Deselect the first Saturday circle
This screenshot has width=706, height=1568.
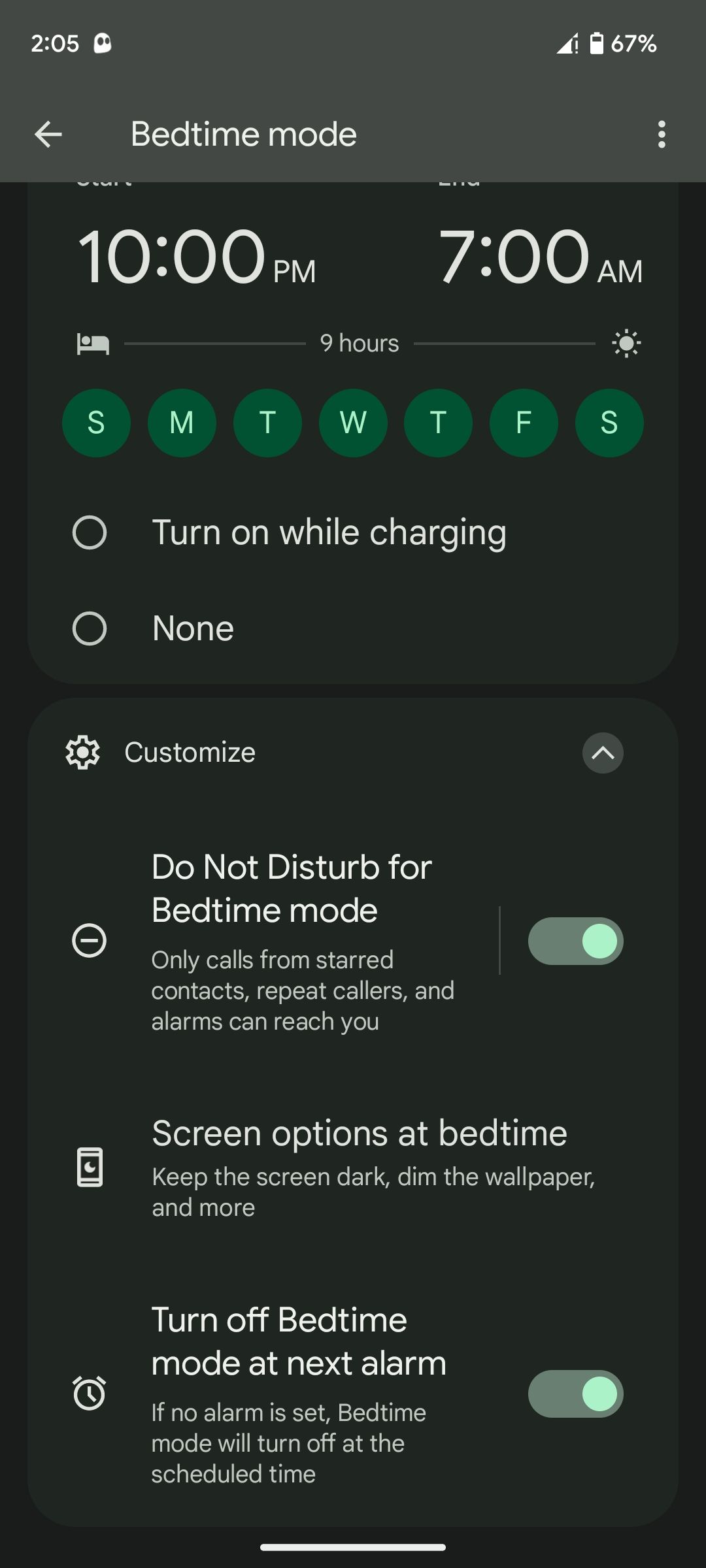pyautogui.click(x=96, y=423)
